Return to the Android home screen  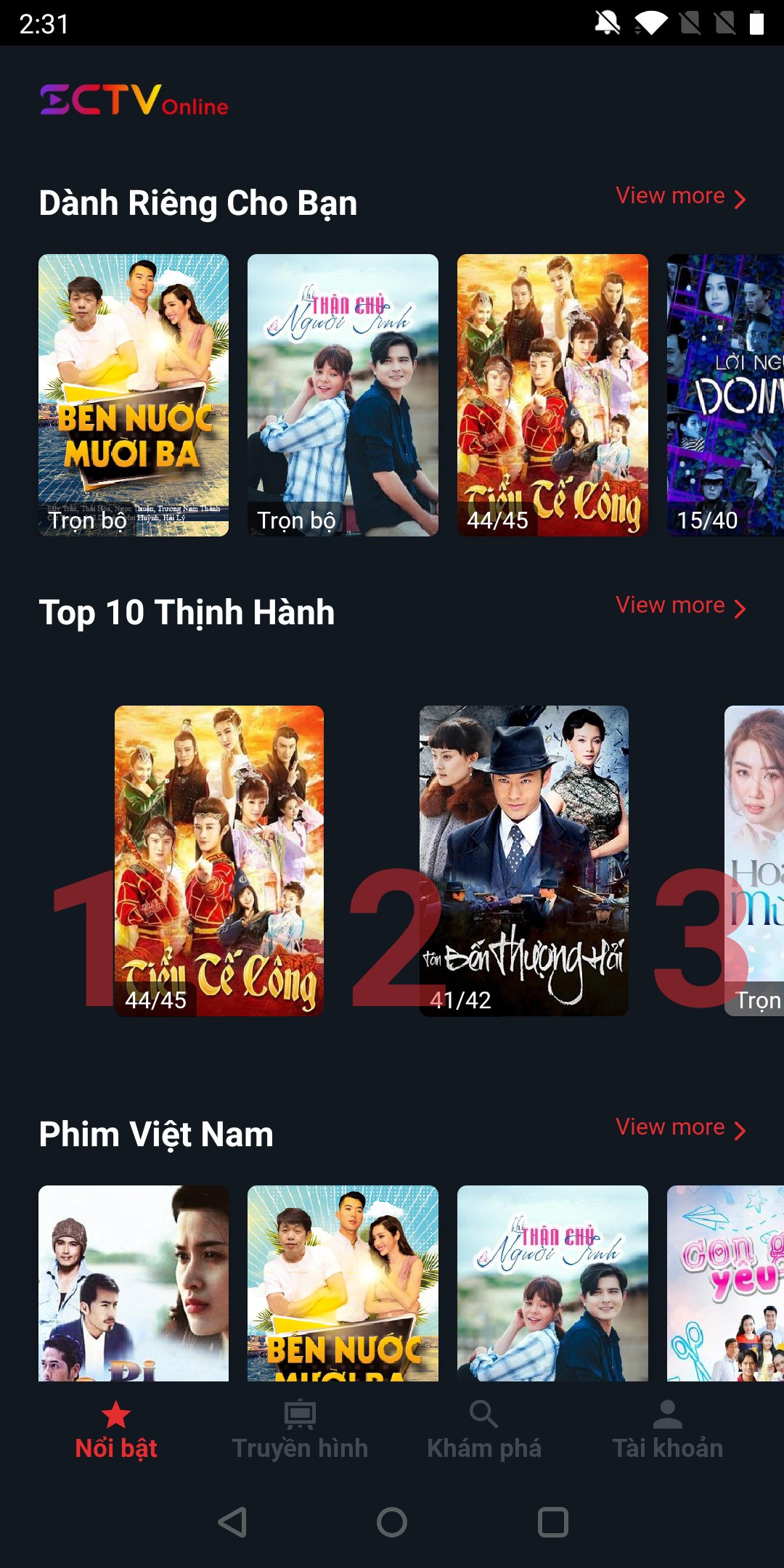392,1522
